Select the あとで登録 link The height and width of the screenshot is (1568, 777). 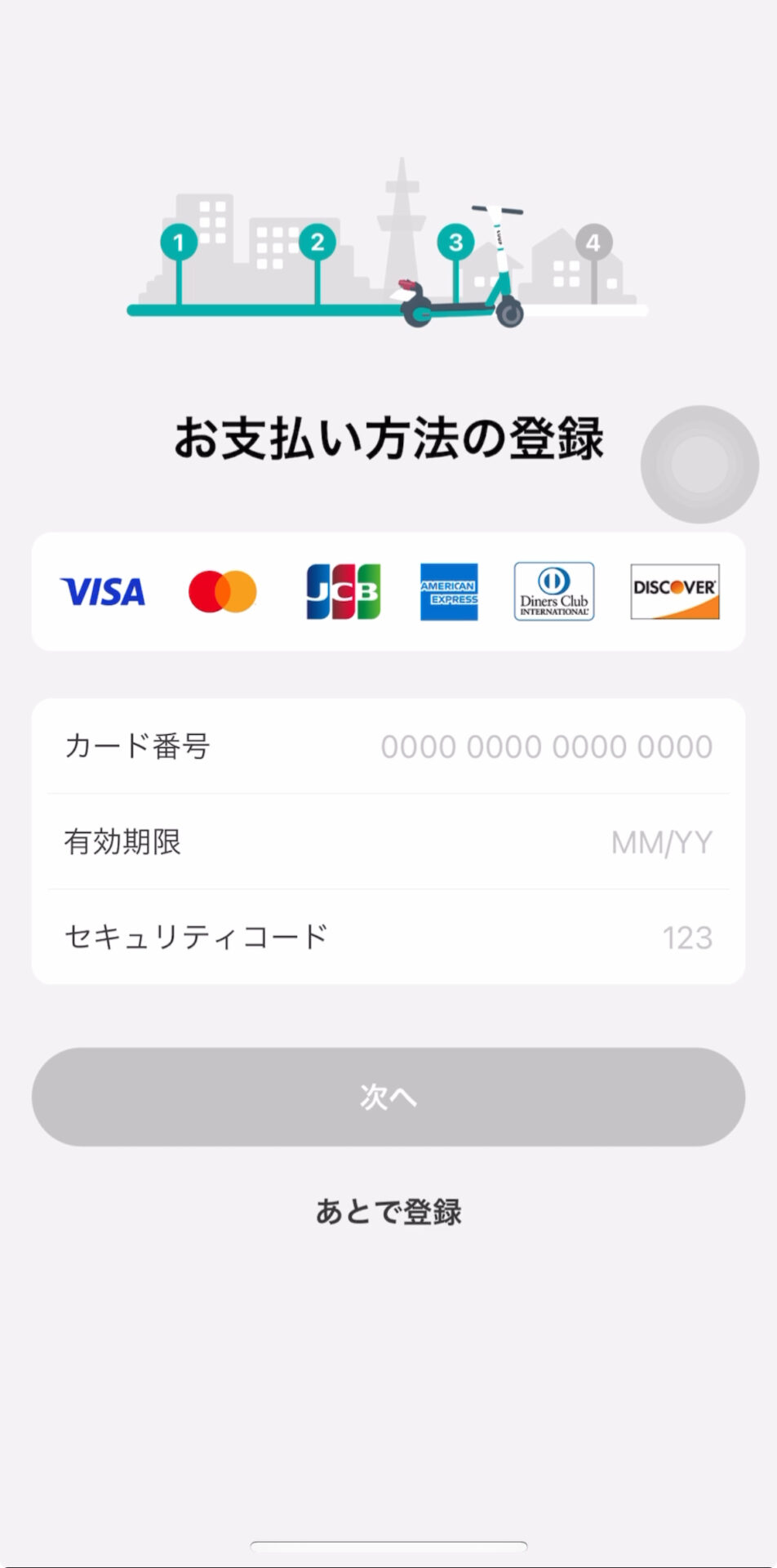click(x=388, y=1213)
